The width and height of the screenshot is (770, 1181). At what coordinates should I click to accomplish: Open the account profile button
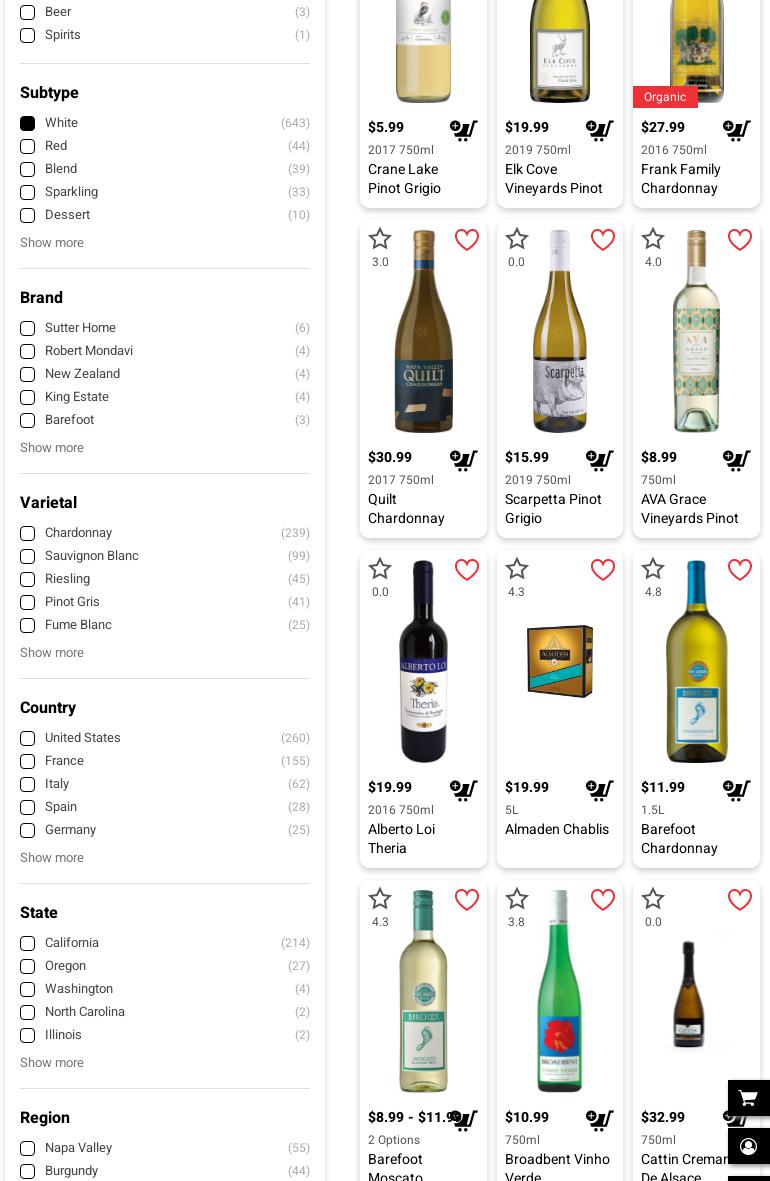tap(748, 1146)
